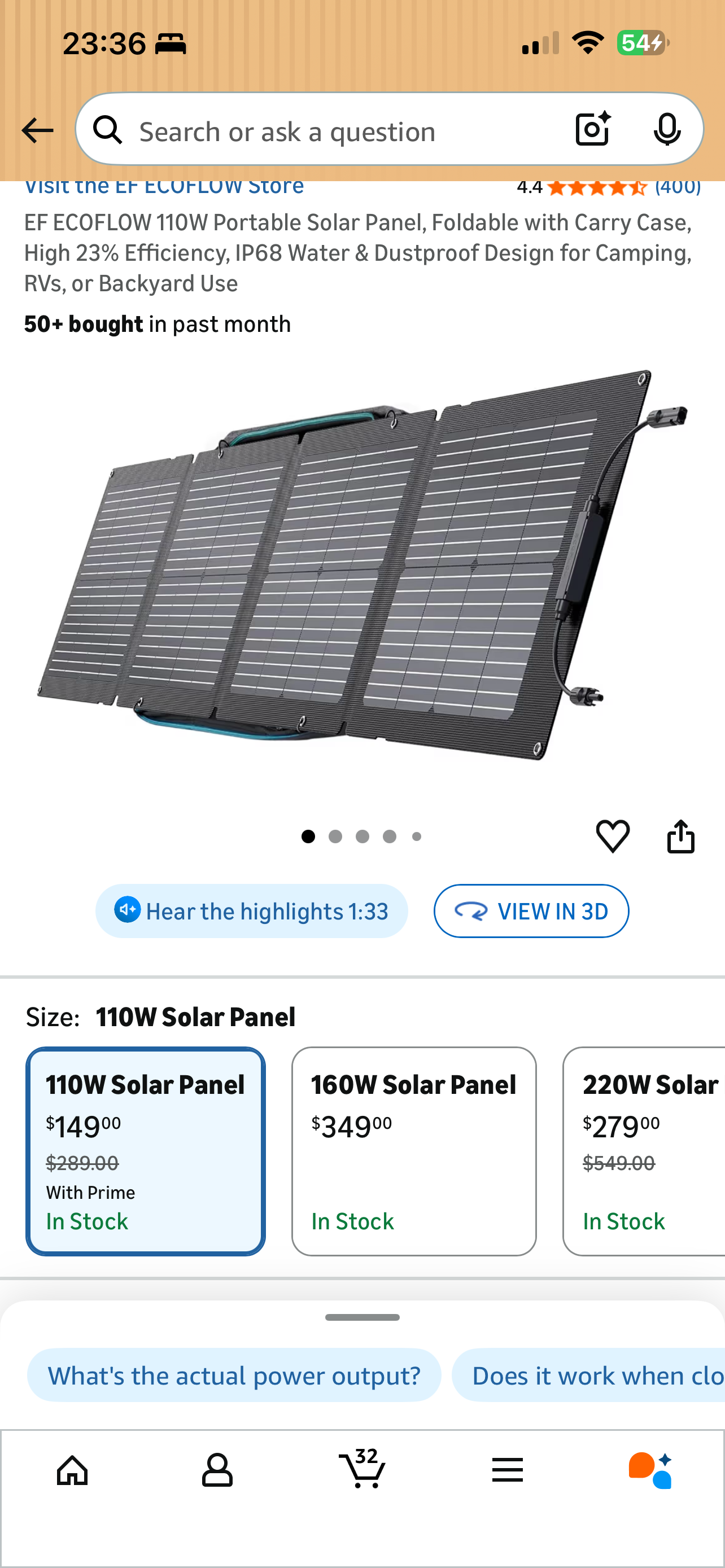Ask "What's the actual power output?"
This screenshot has width=725, height=1568.
click(x=234, y=1375)
